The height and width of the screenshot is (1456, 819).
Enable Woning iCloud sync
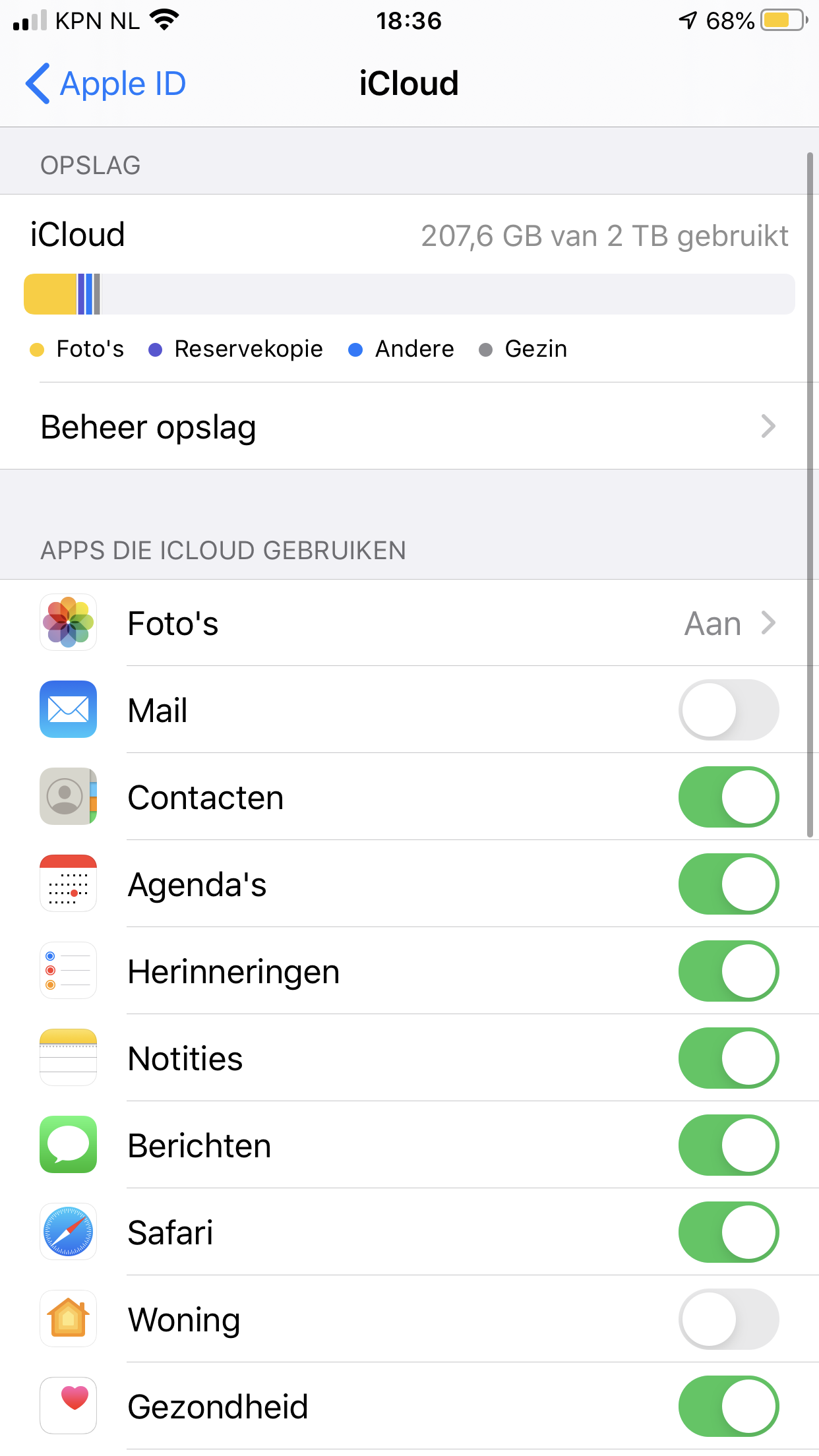728,1319
